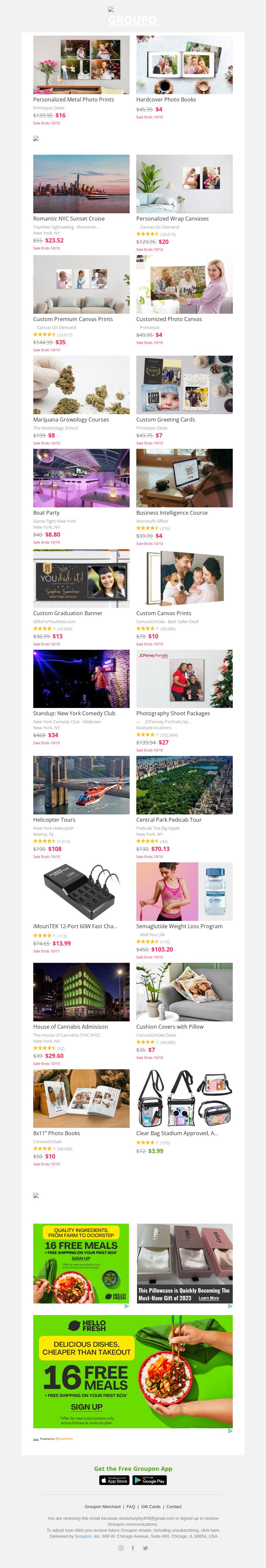The image size is (266, 1568).
Task: Go to the FAQ page
Action: (131, 1506)
